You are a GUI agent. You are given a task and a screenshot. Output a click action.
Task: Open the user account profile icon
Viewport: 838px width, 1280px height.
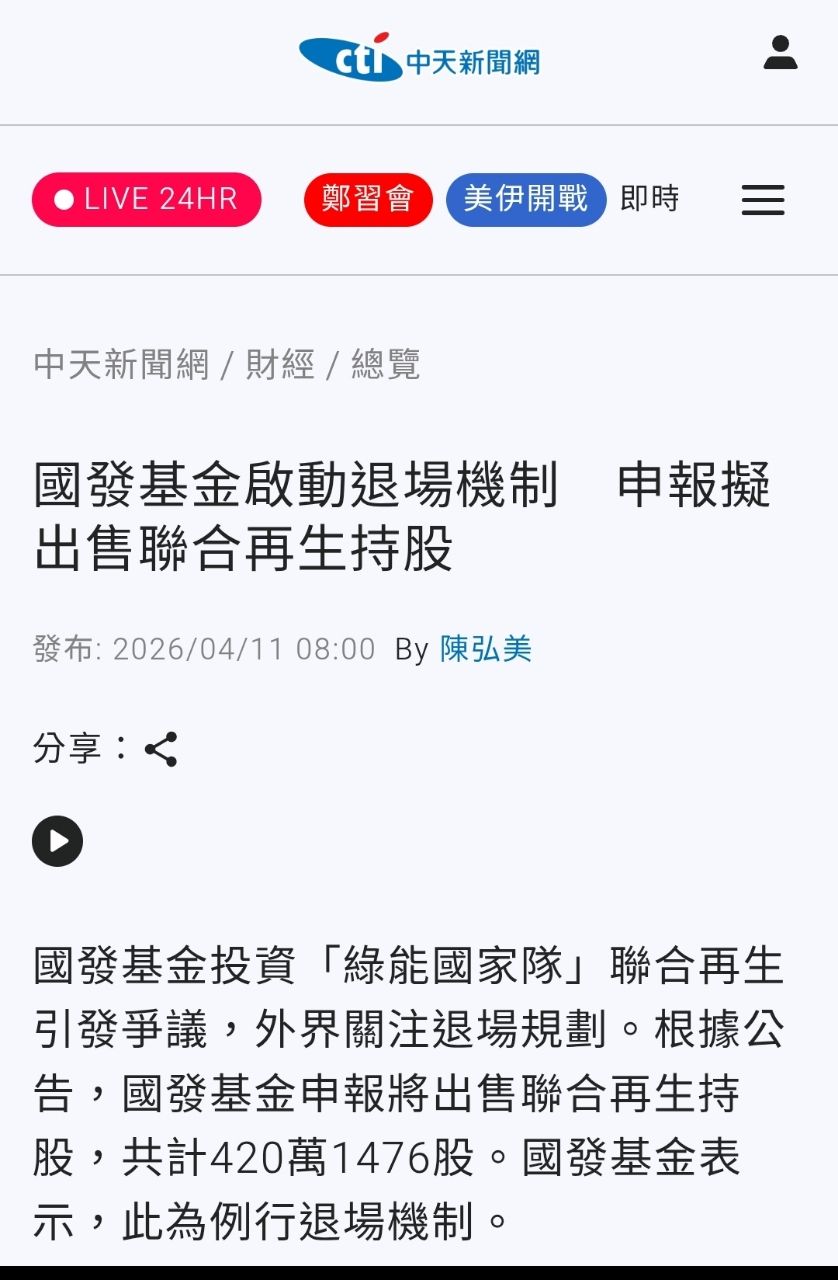tap(780, 53)
